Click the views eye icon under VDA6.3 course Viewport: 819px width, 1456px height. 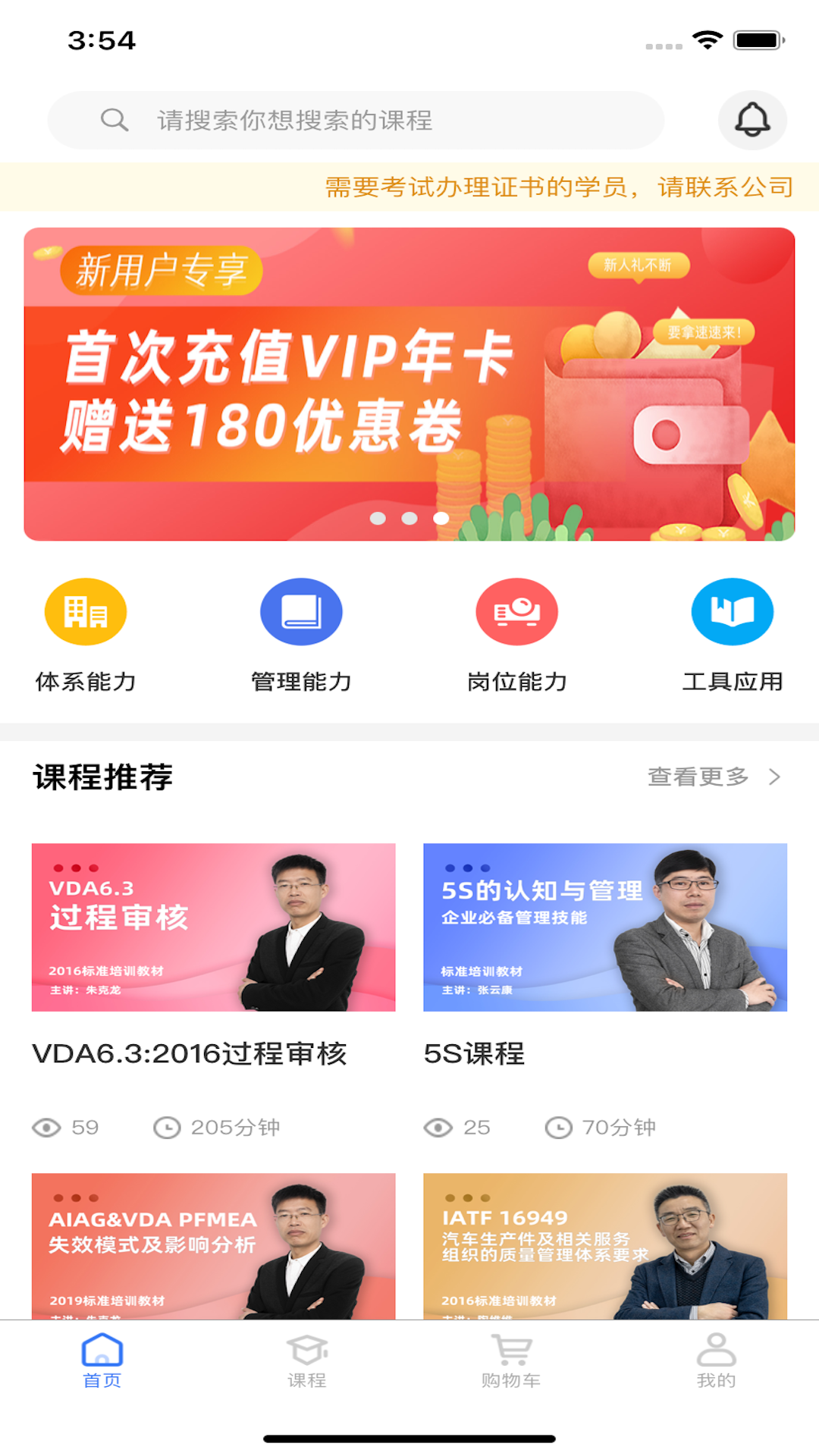pyautogui.click(x=49, y=1127)
